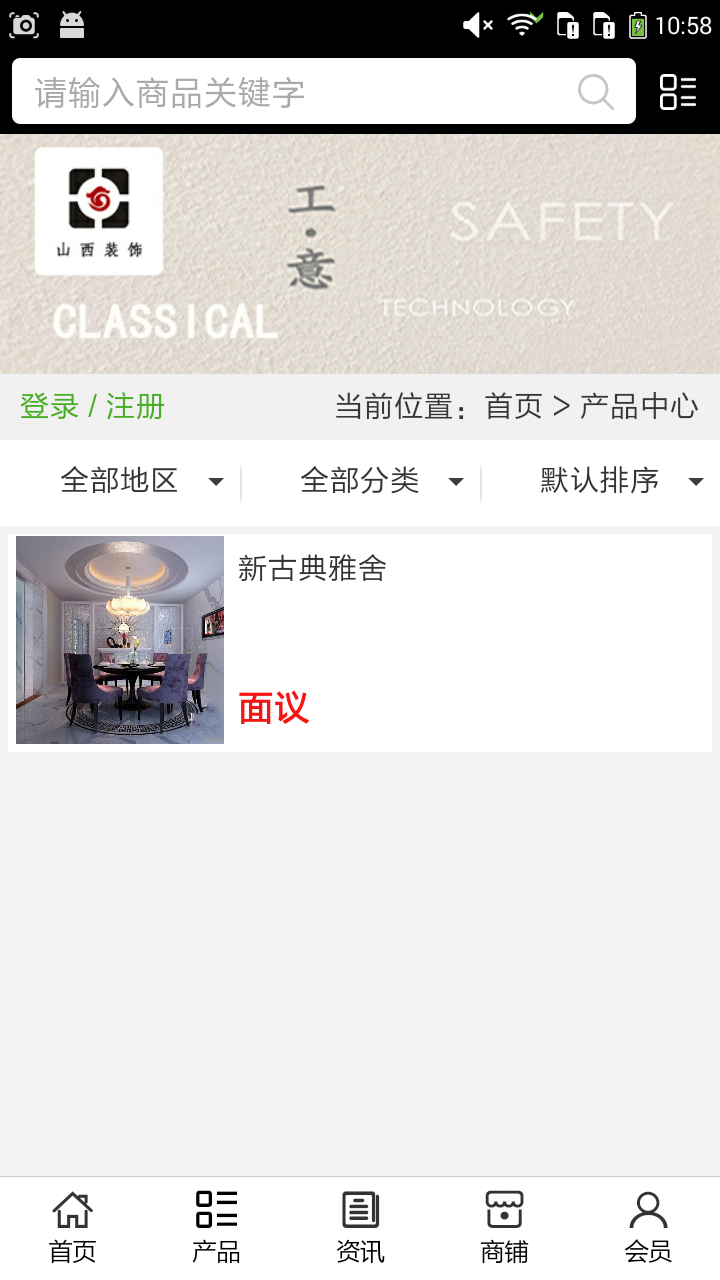
Task: Switch to the 资讯 tab
Action: click(360, 1228)
